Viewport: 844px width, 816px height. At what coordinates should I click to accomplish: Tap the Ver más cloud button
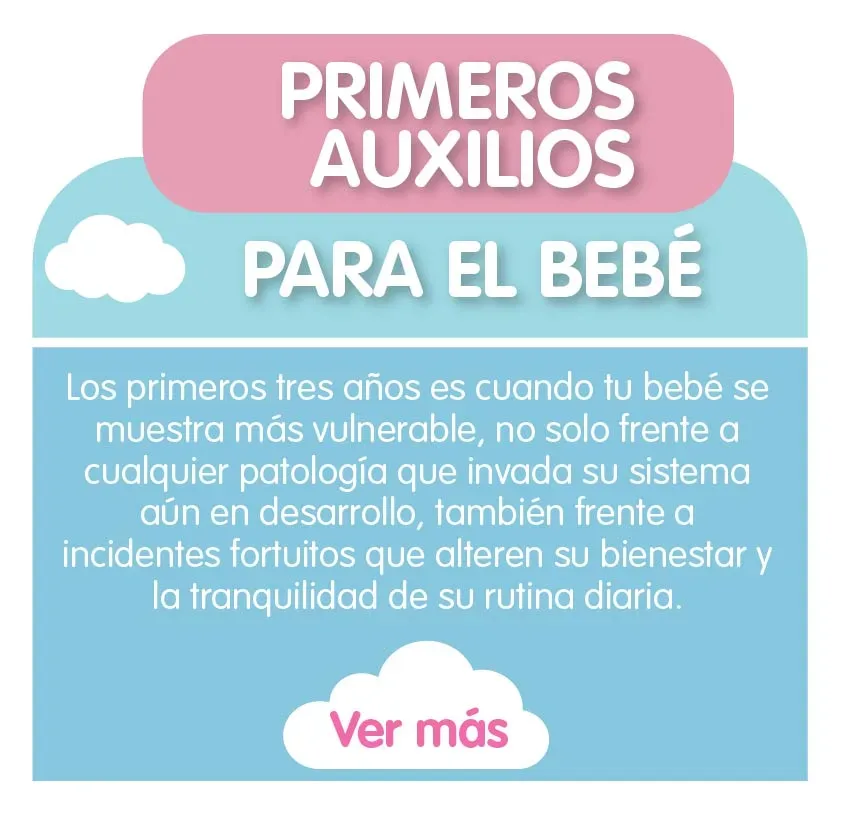click(418, 729)
